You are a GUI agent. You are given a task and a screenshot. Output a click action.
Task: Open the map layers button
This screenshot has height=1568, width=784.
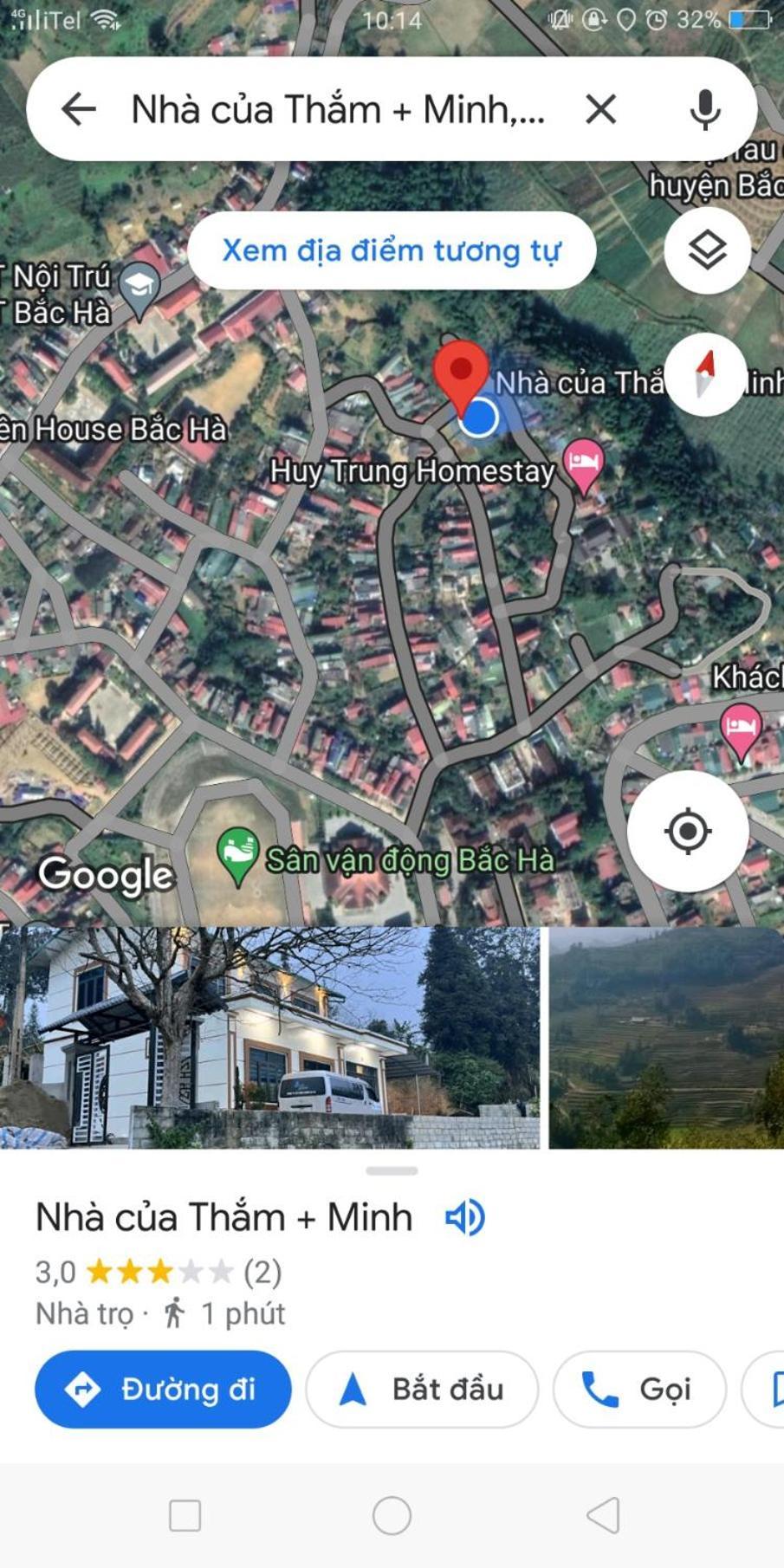(x=707, y=250)
